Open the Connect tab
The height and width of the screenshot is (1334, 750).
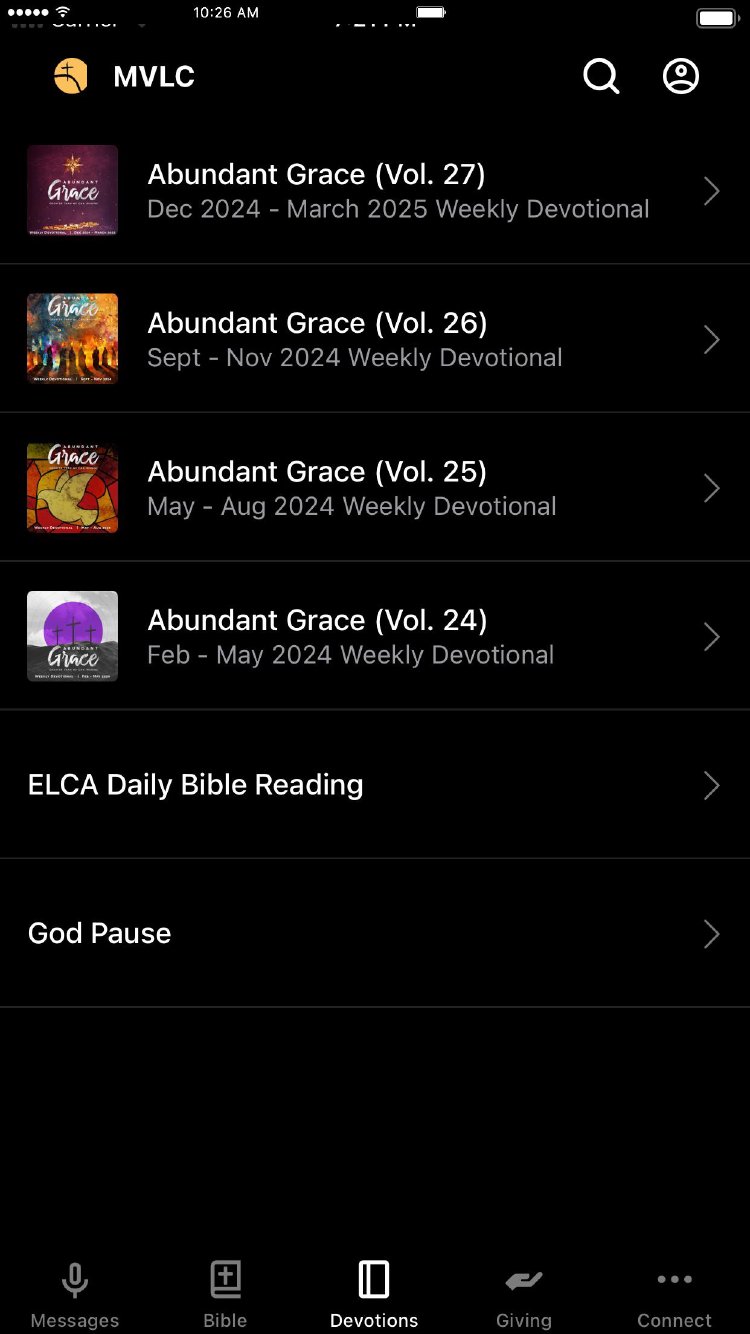[675, 1294]
